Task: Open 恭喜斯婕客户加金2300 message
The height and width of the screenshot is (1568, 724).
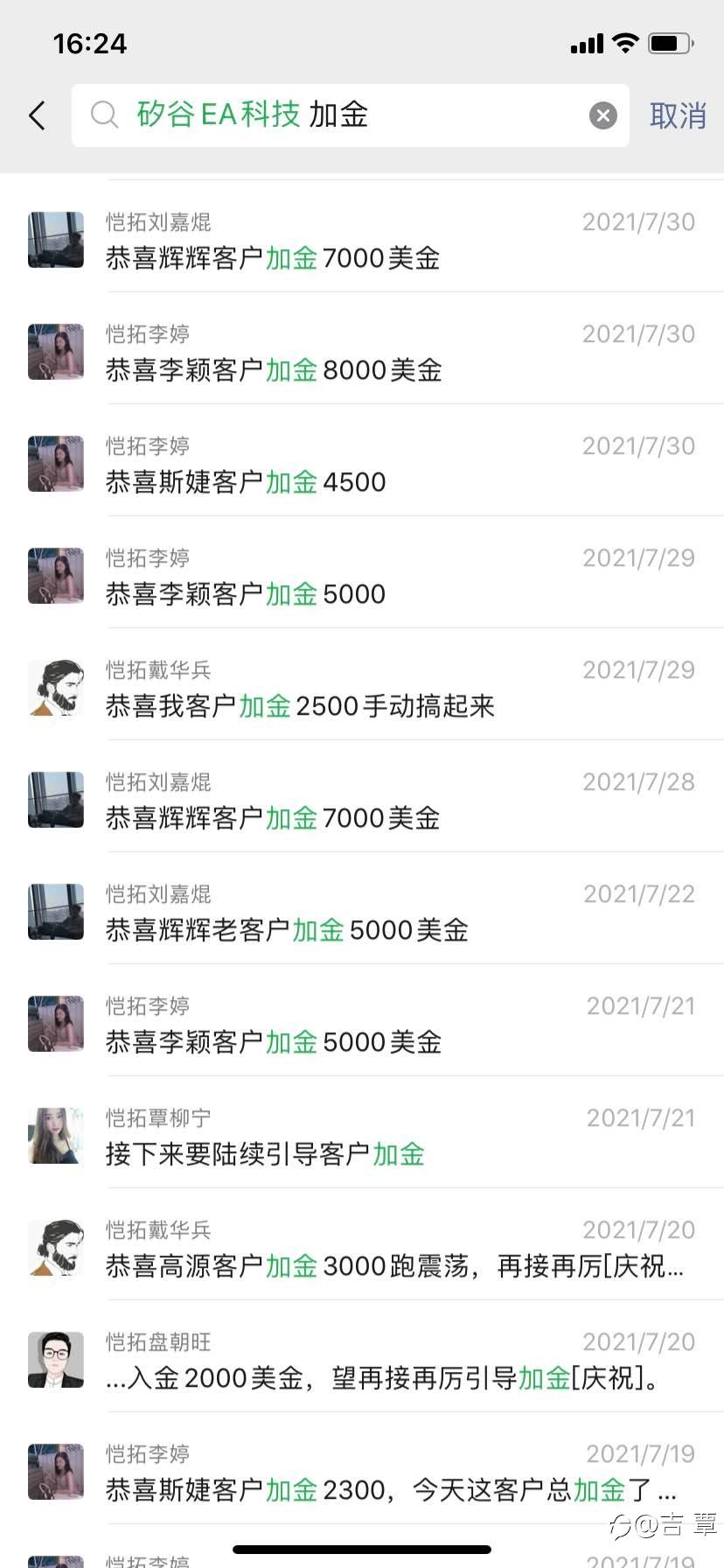Action: click(362, 1468)
